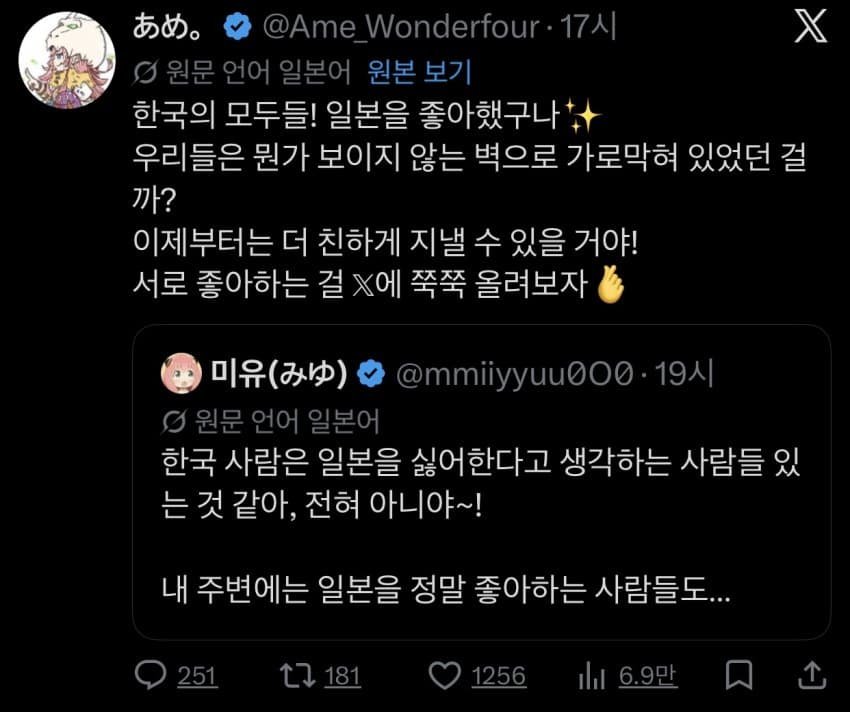Bookmark あめ。's post

(x=739, y=676)
